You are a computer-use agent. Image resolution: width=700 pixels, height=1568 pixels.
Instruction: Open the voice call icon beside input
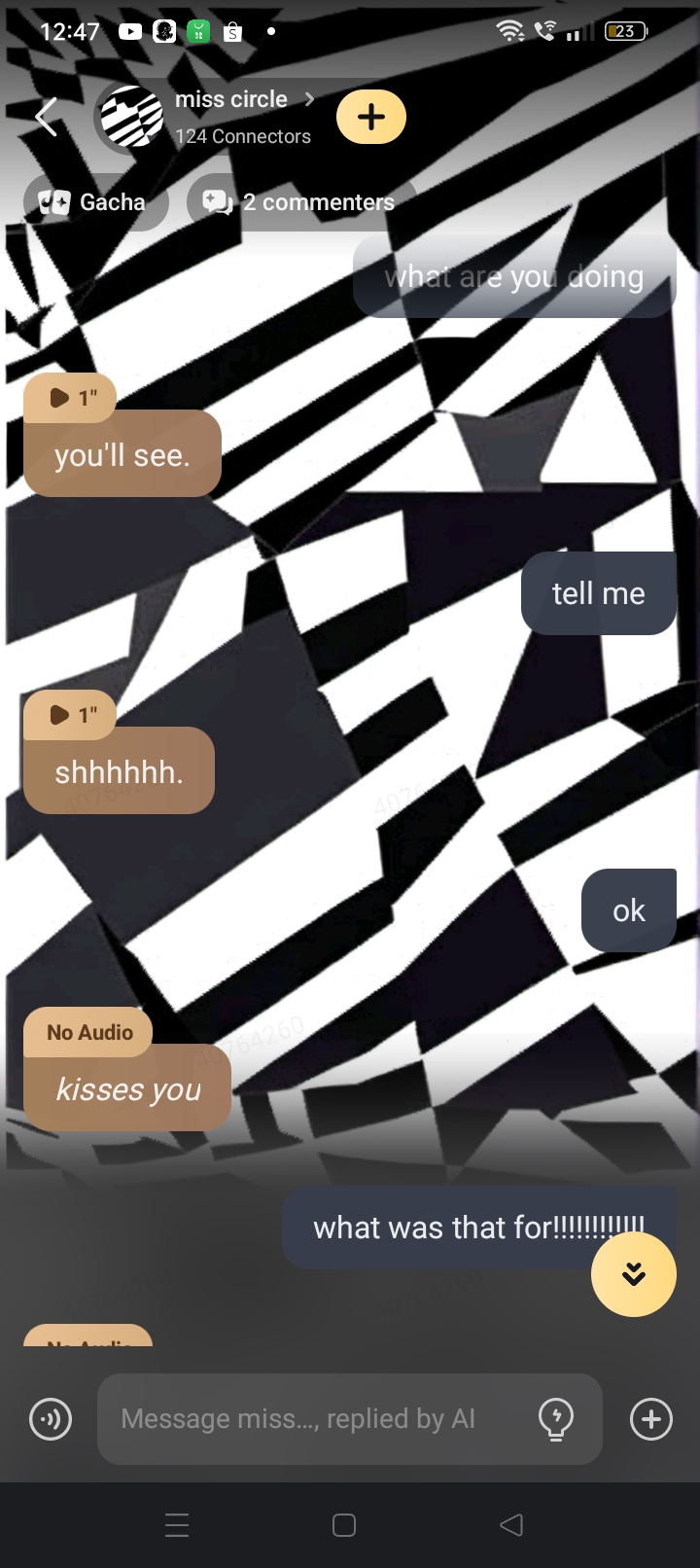[x=51, y=1419]
